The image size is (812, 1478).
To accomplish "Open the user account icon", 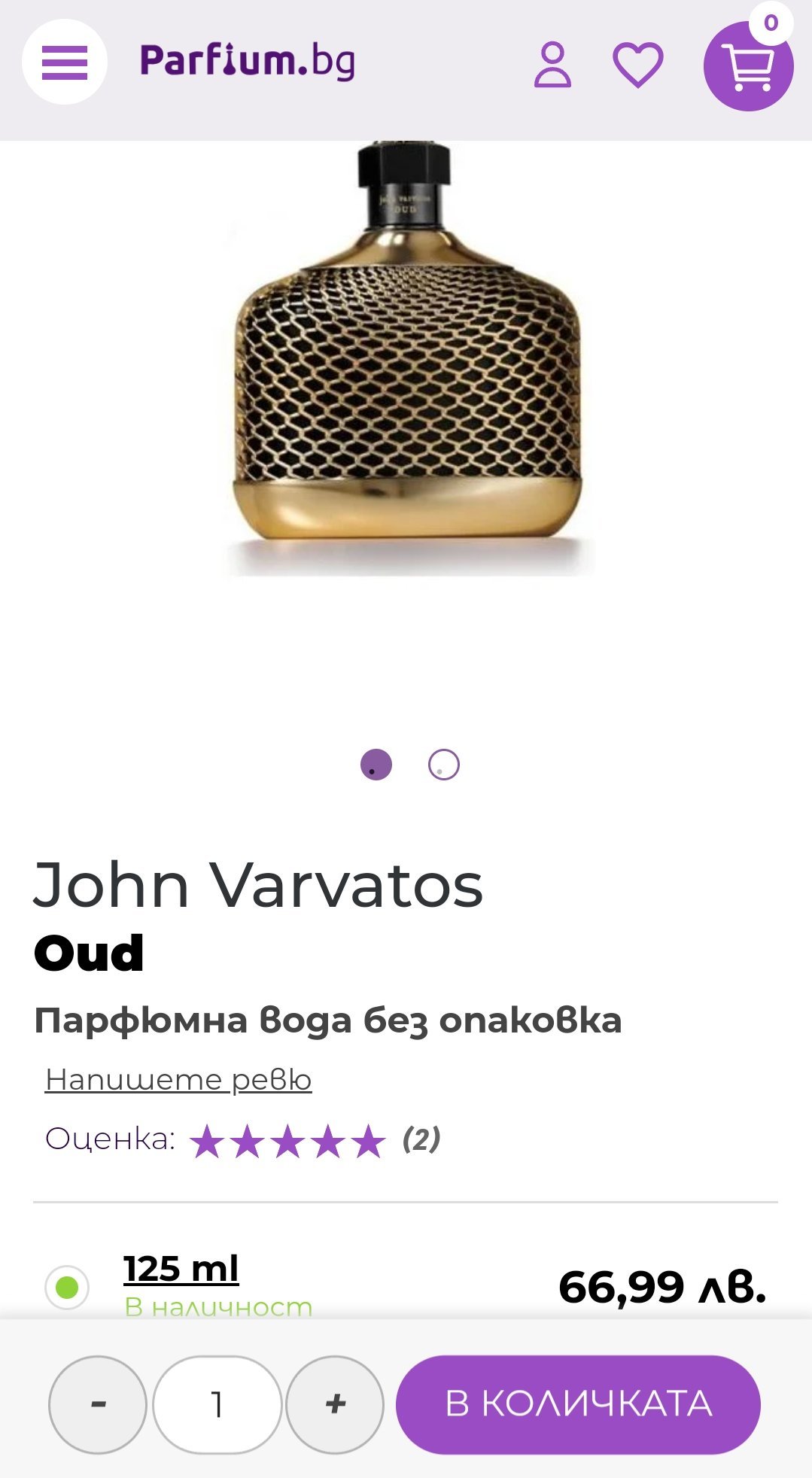I will pos(552,65).
